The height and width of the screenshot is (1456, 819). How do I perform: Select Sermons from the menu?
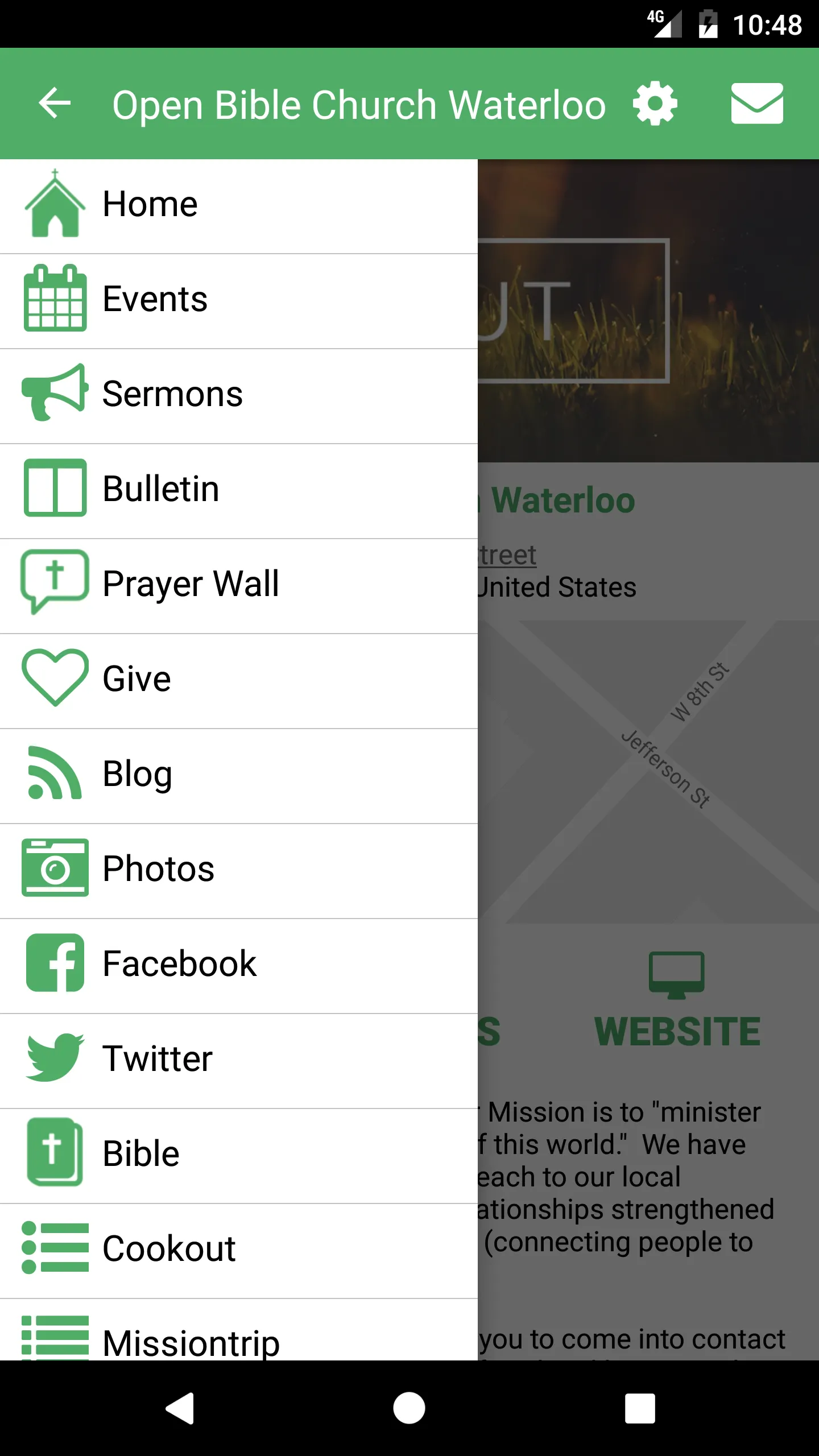(x=239, y=395)
